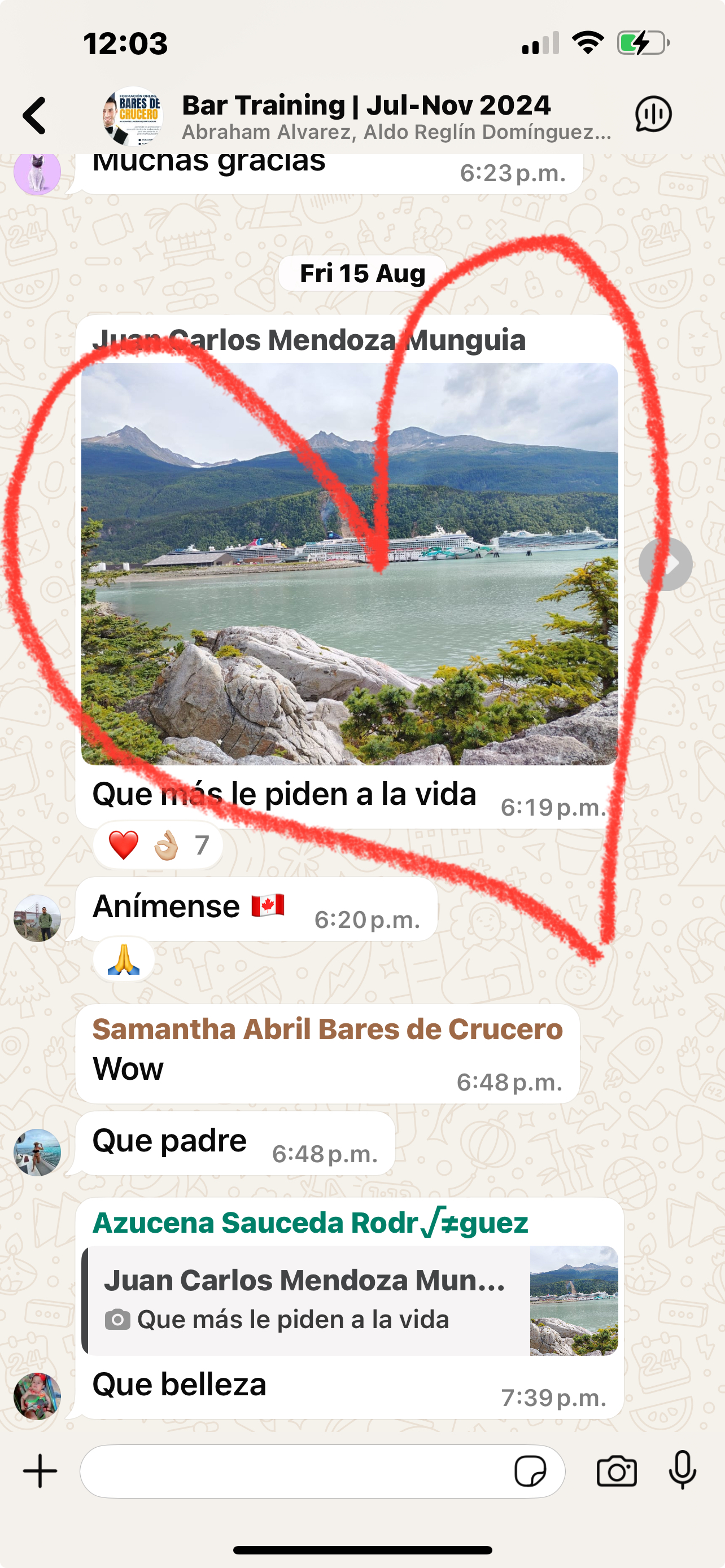Start a group voice chat
Screen dimensions: 725x1568
tap(653, 115)
